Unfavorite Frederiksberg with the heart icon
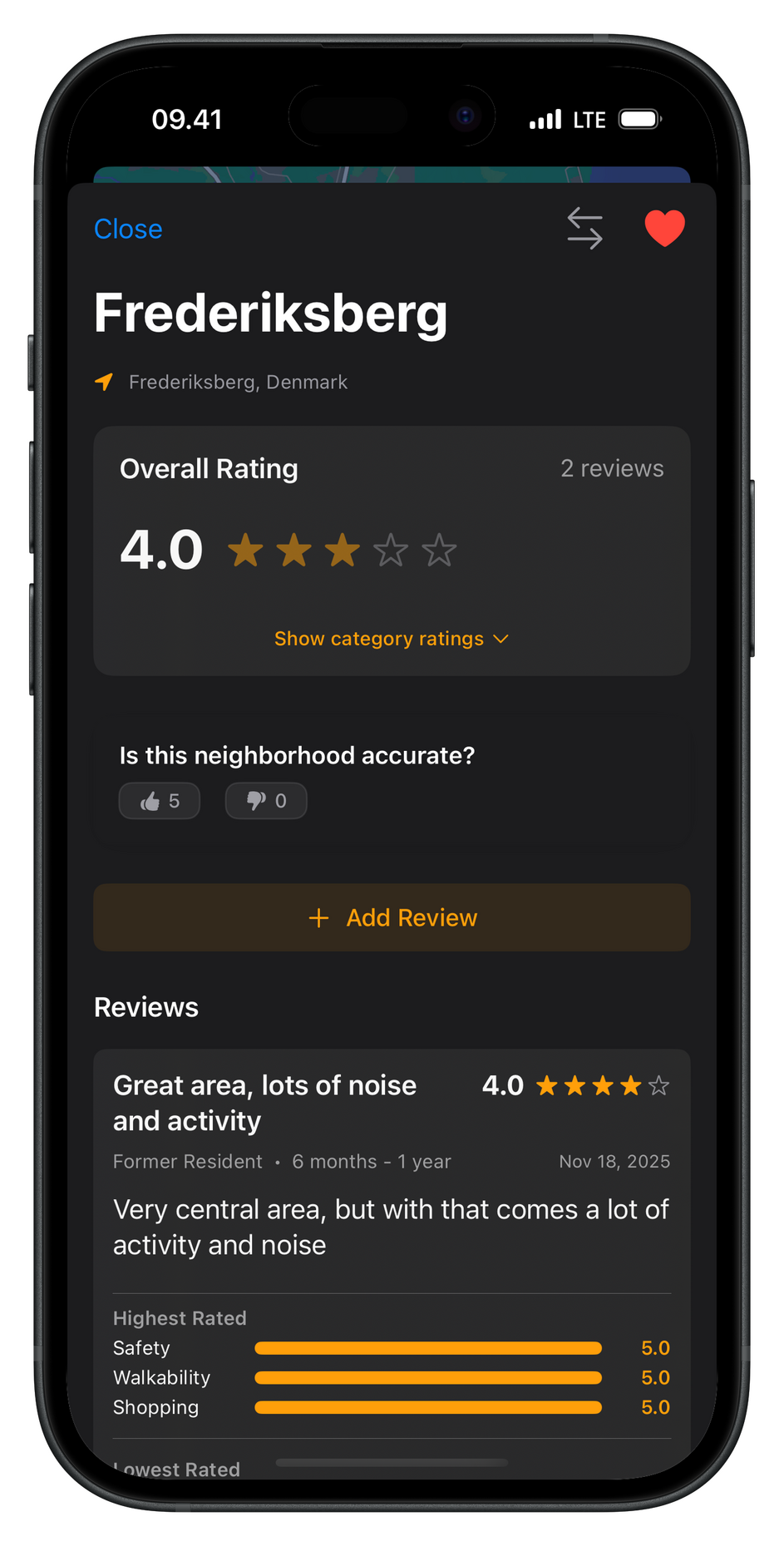784x1546 pixels. (x=664, y=228)
